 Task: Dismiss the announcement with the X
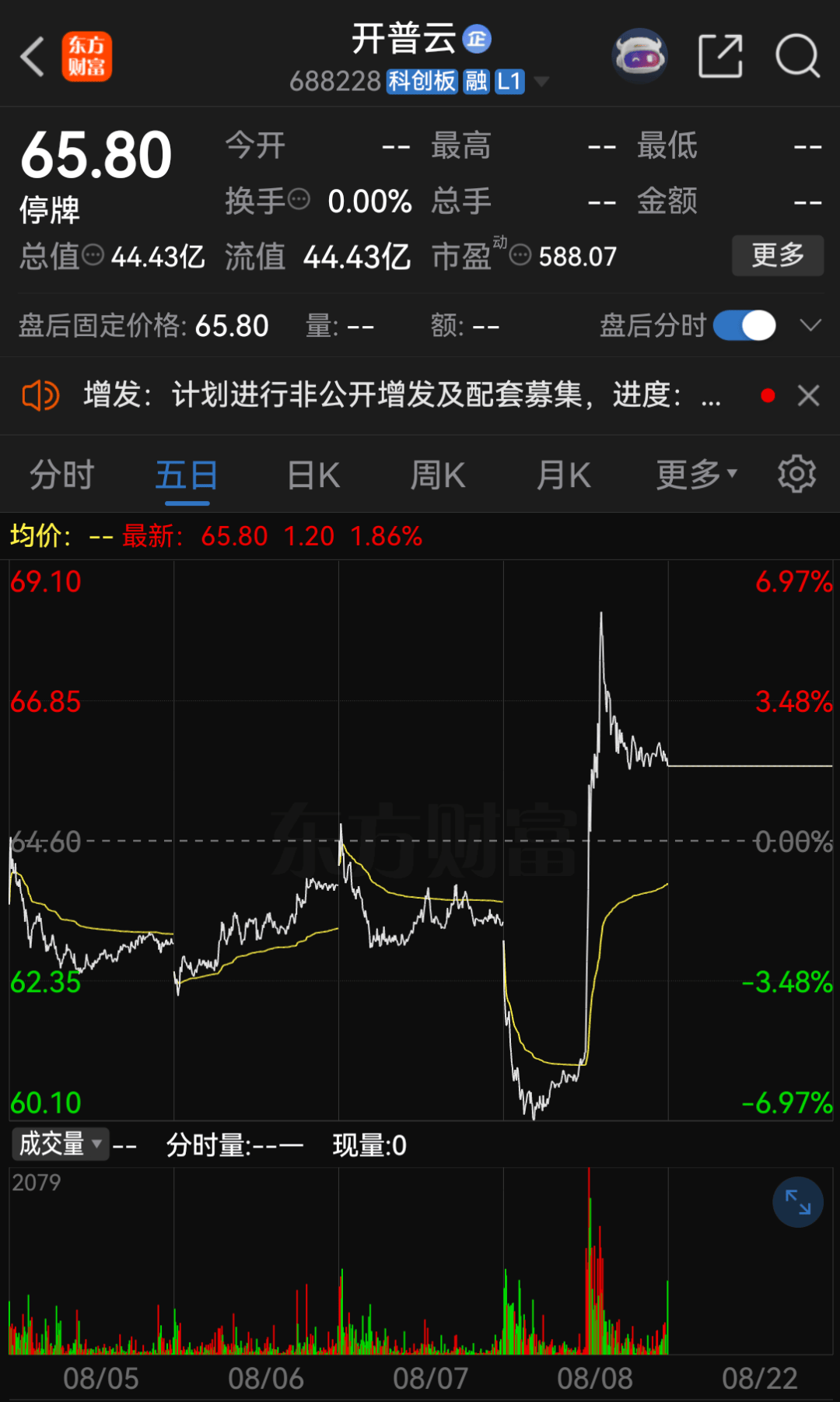tap(809, 395)
